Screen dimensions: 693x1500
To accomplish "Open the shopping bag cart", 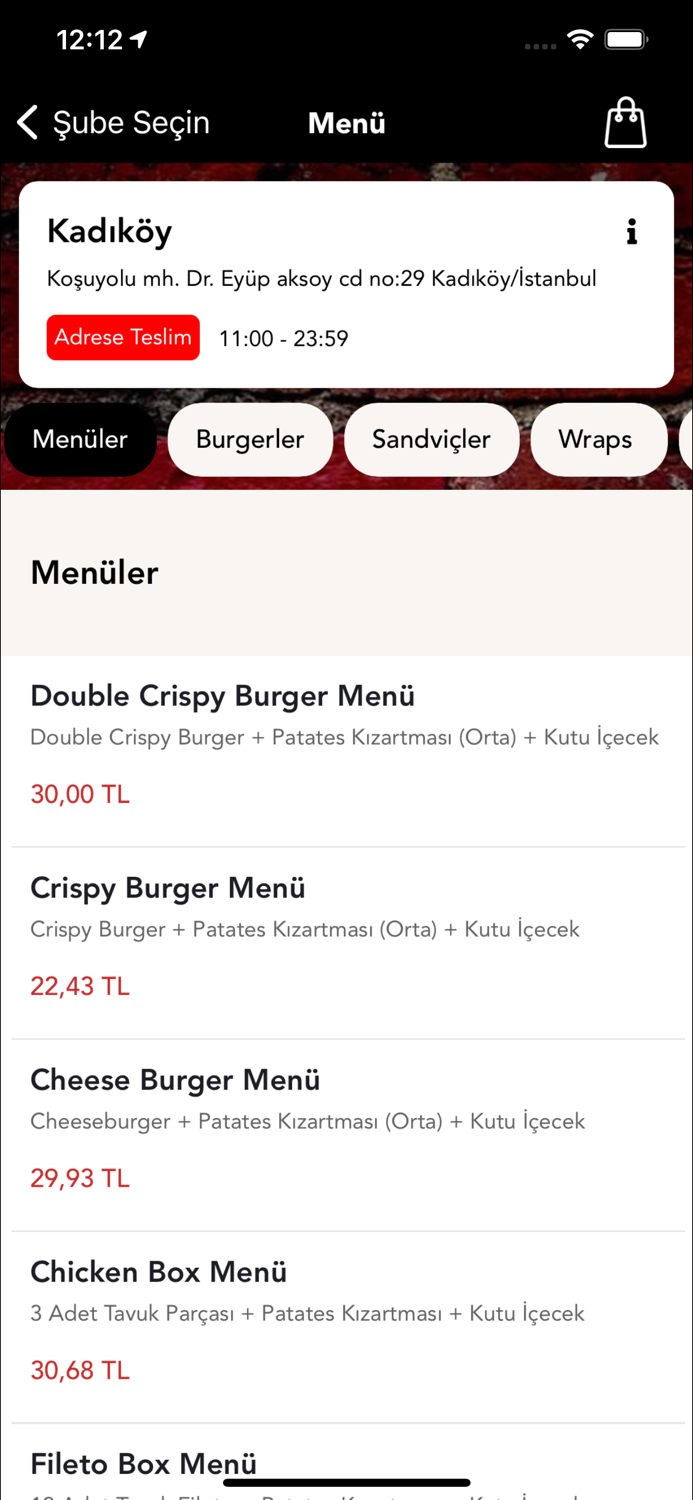I will (625, 123).
